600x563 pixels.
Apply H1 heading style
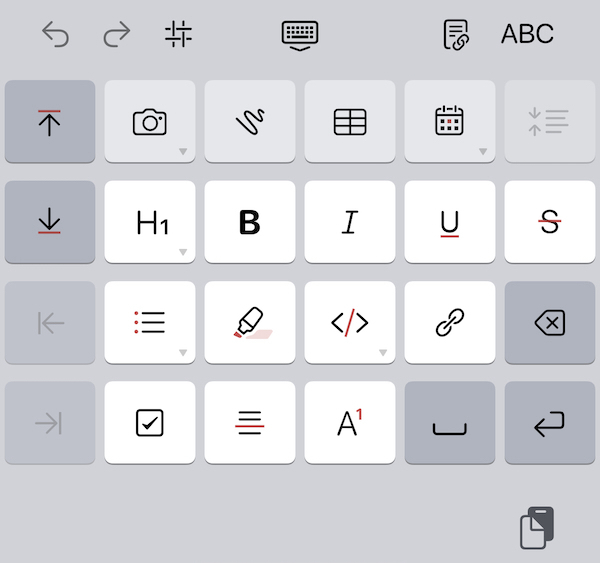coord(150,222)
